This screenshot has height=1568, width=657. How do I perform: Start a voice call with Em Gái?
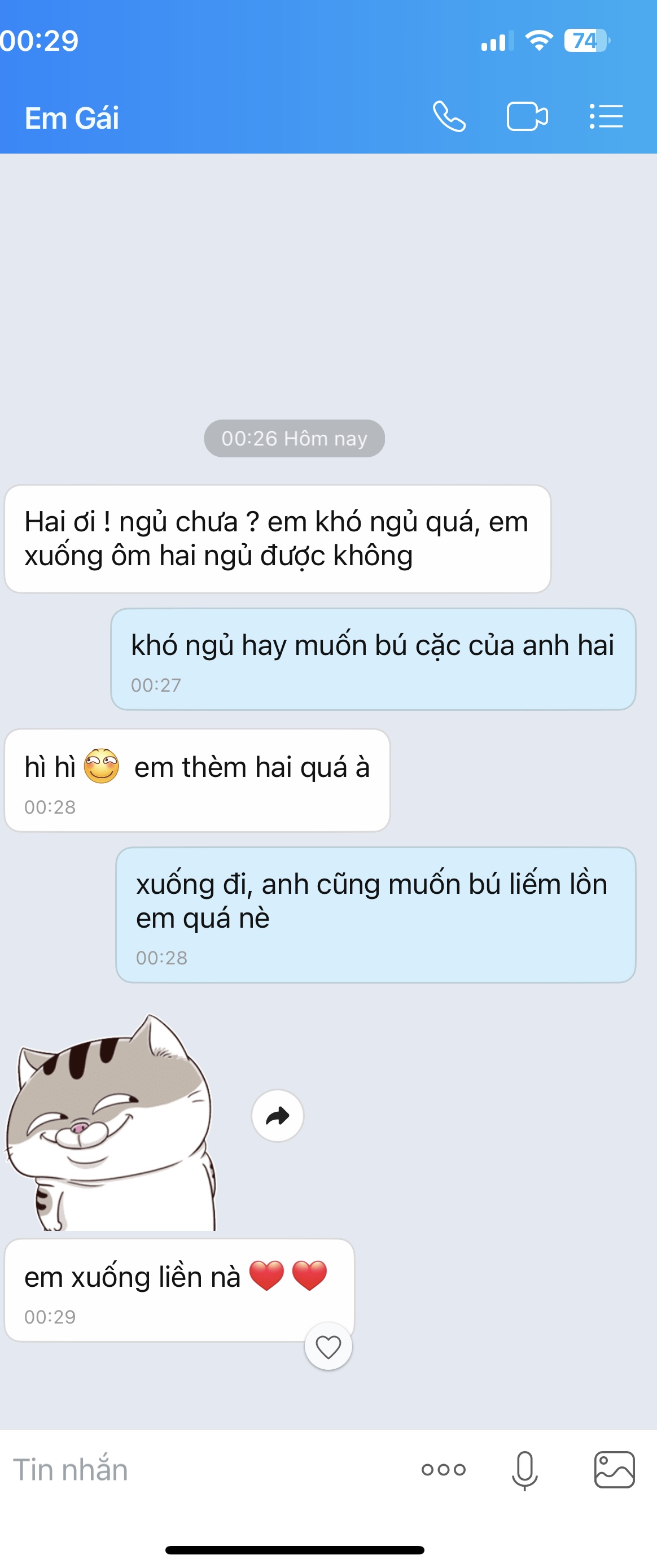449,116
